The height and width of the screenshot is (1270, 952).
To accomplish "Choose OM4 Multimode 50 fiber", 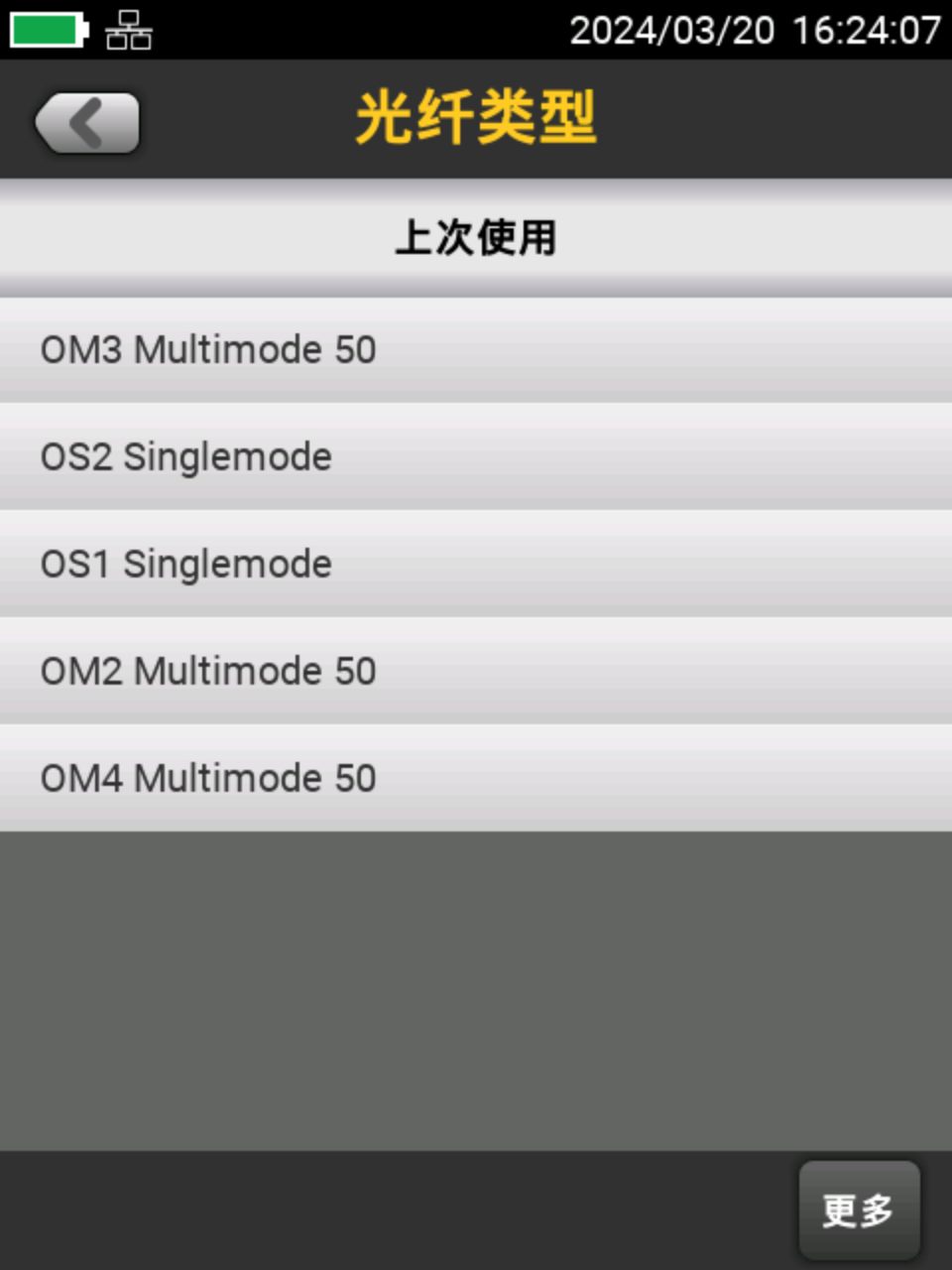I will [x=476, y=778].
